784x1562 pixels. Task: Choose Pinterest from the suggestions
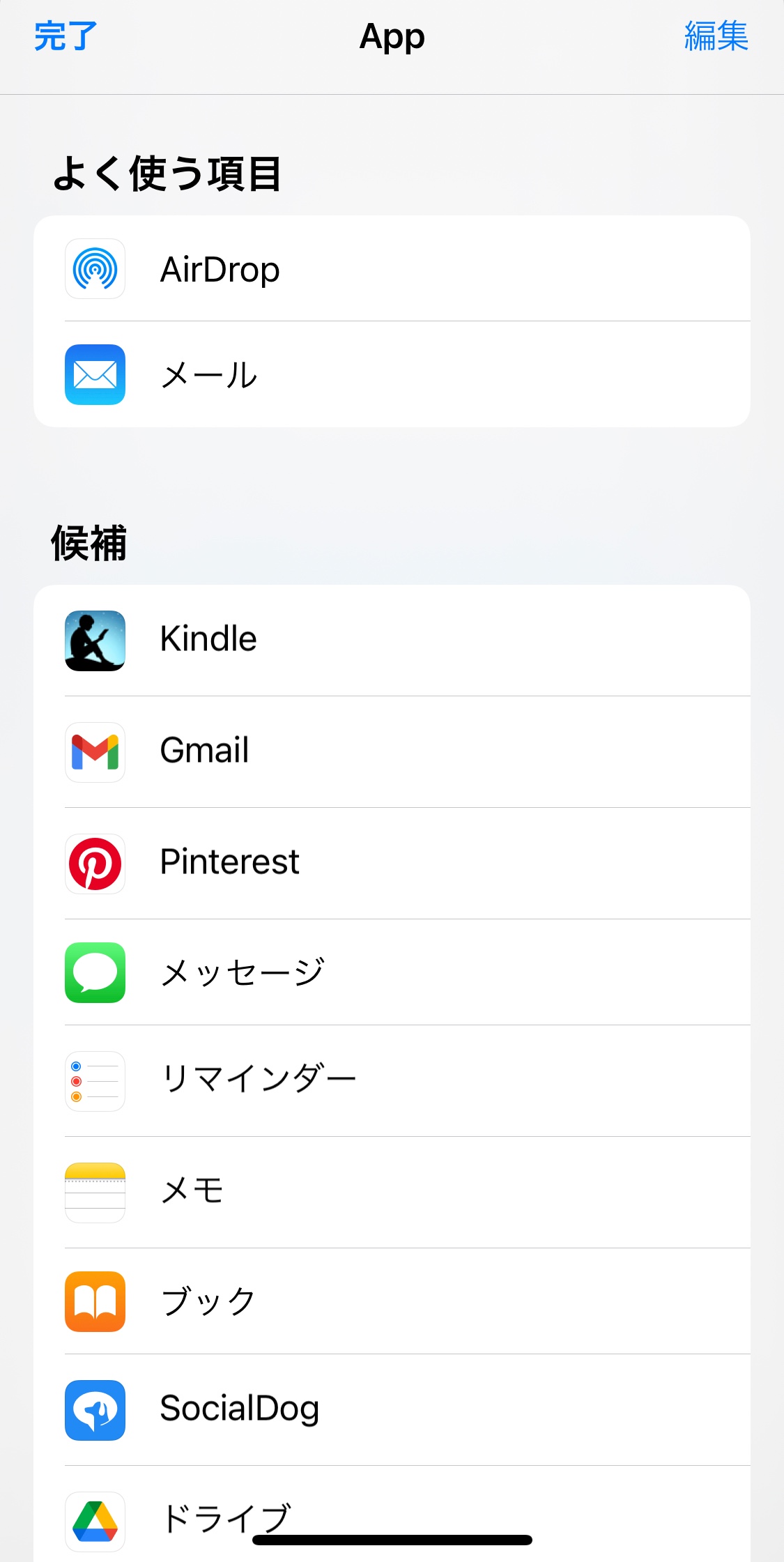point(392,863)
